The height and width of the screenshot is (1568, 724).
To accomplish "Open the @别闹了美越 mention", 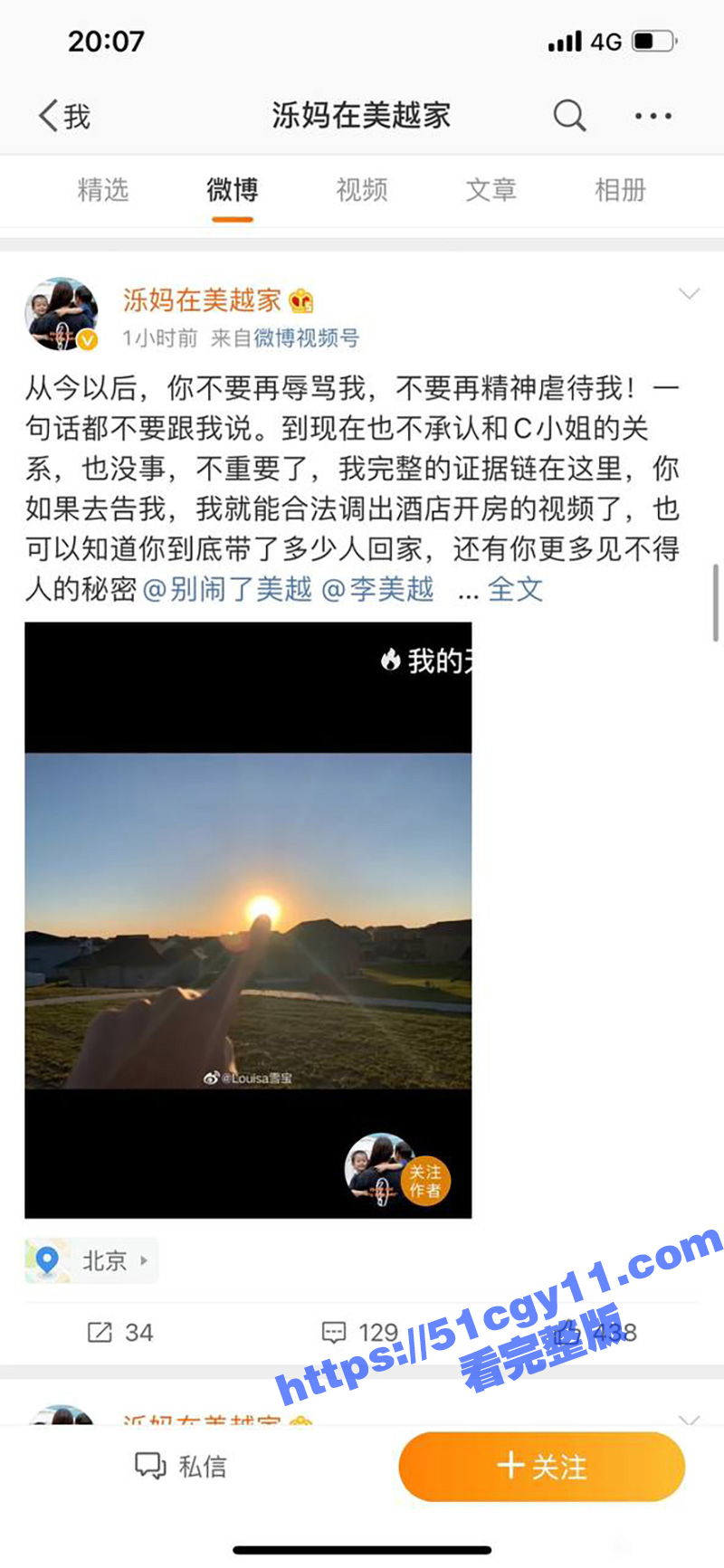I will (x=228, y=590).
